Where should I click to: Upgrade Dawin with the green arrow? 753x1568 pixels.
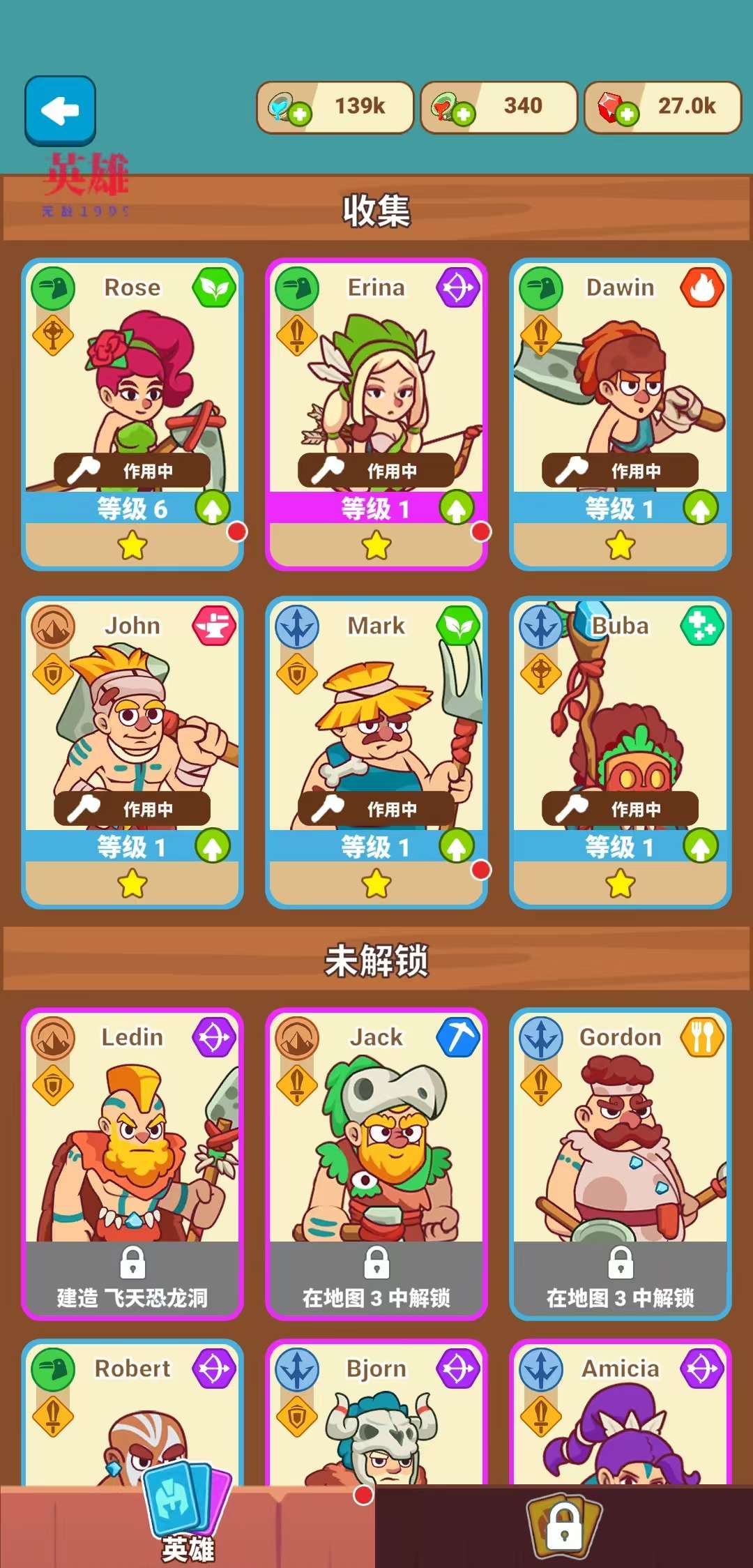point(701,508)
